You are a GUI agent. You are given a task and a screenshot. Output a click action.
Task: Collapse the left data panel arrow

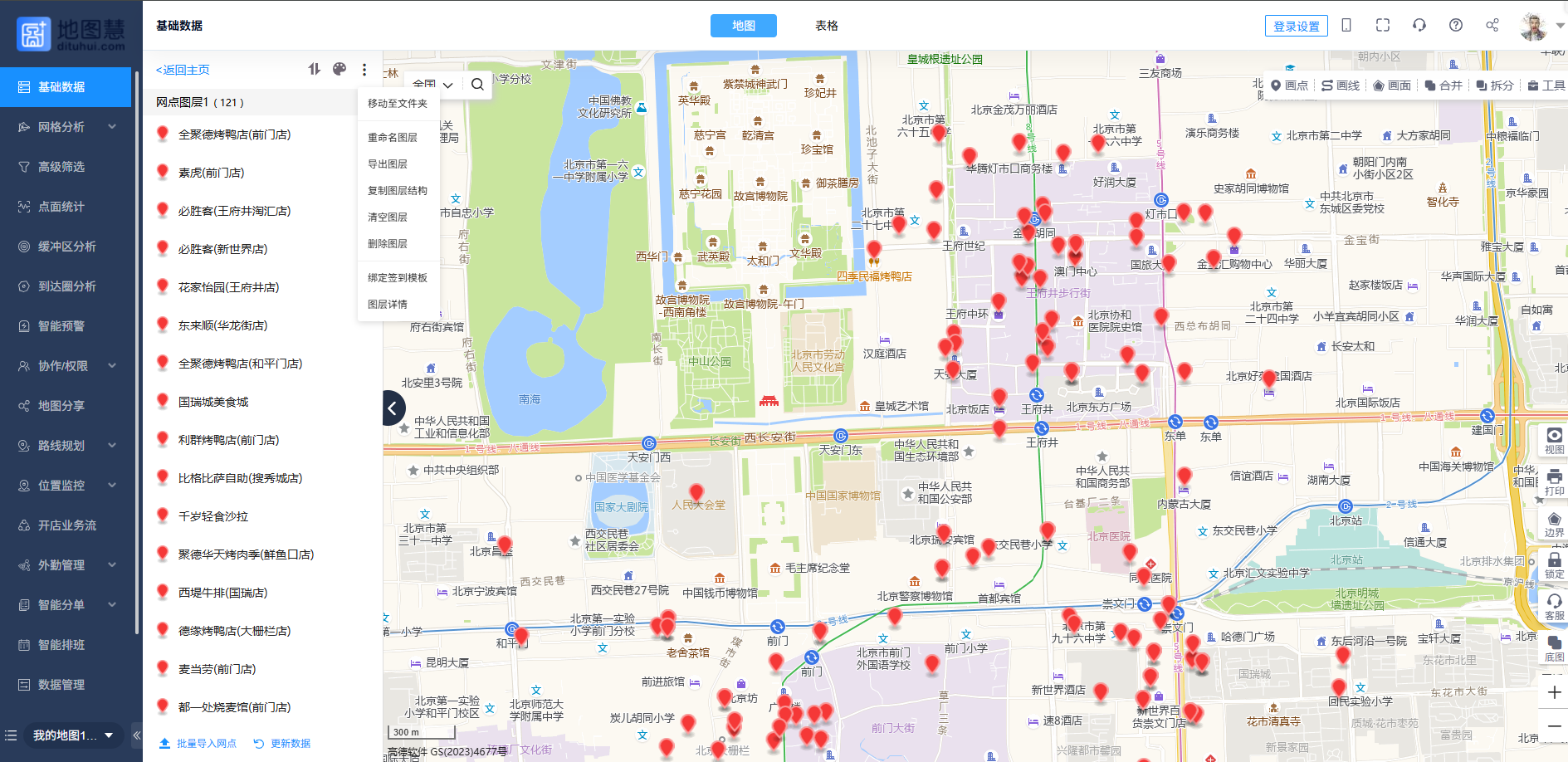[x=393, y=408]
